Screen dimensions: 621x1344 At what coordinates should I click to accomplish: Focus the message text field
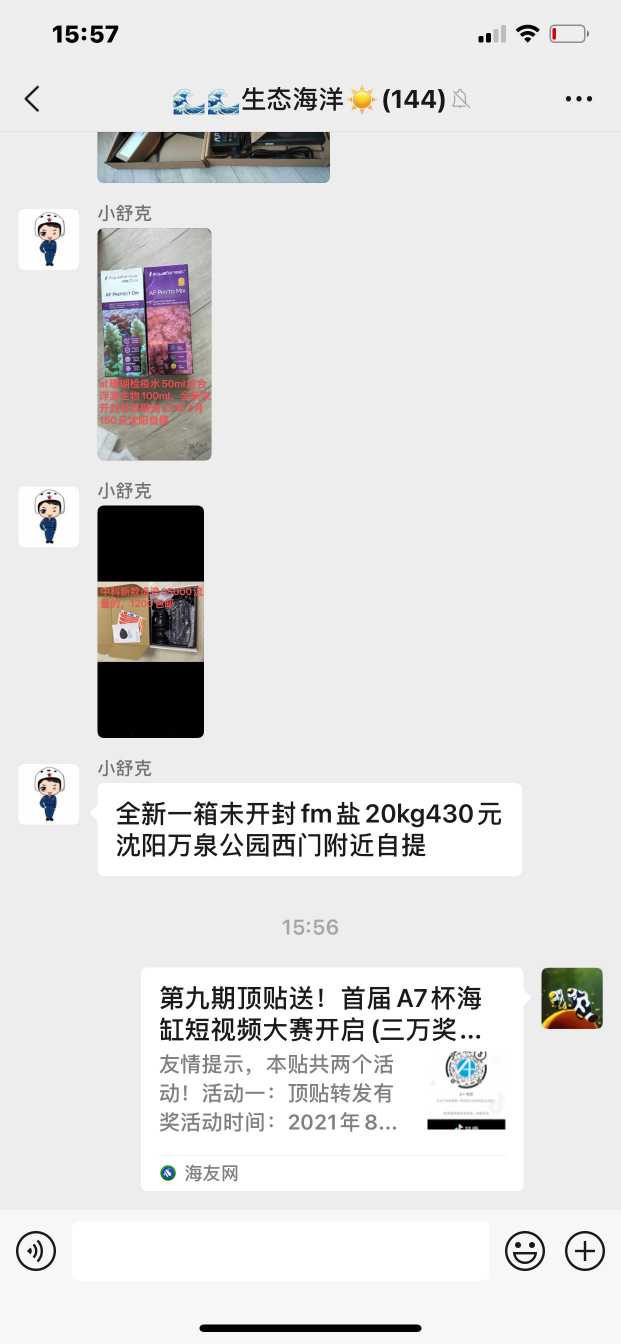[280, 1251]
